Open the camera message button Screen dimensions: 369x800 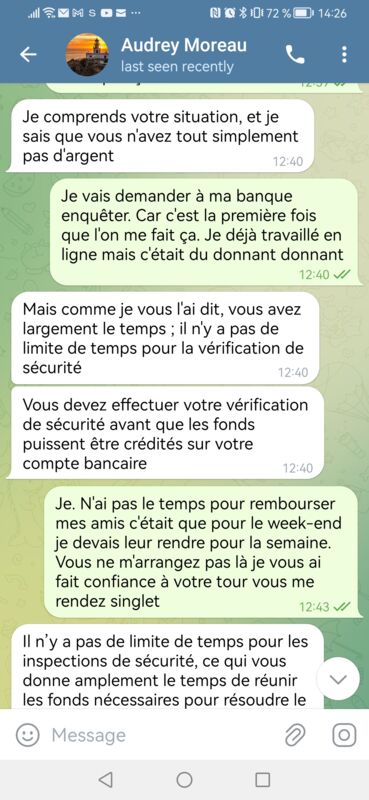click(344, 735)
